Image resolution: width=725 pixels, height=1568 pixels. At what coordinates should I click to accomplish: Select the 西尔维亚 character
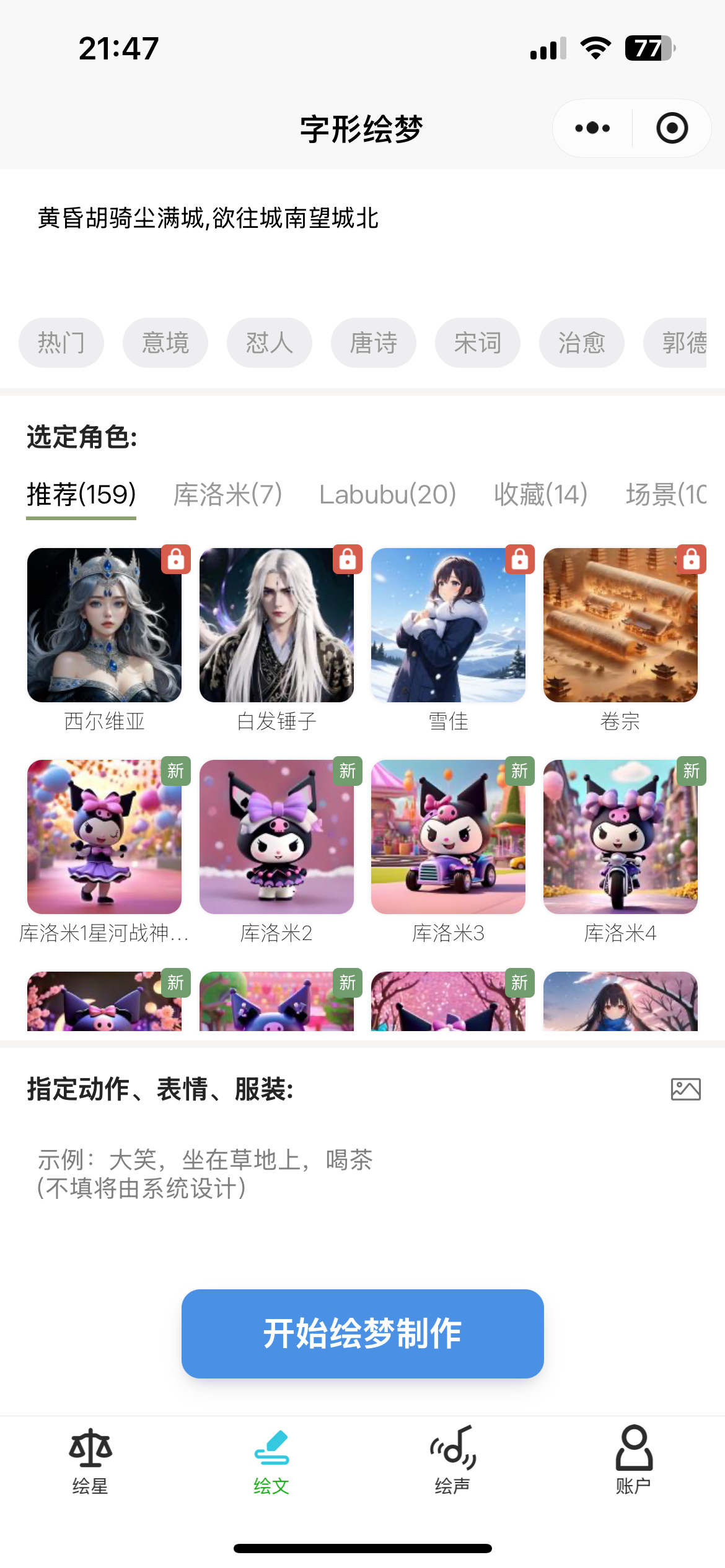(105, 625)
